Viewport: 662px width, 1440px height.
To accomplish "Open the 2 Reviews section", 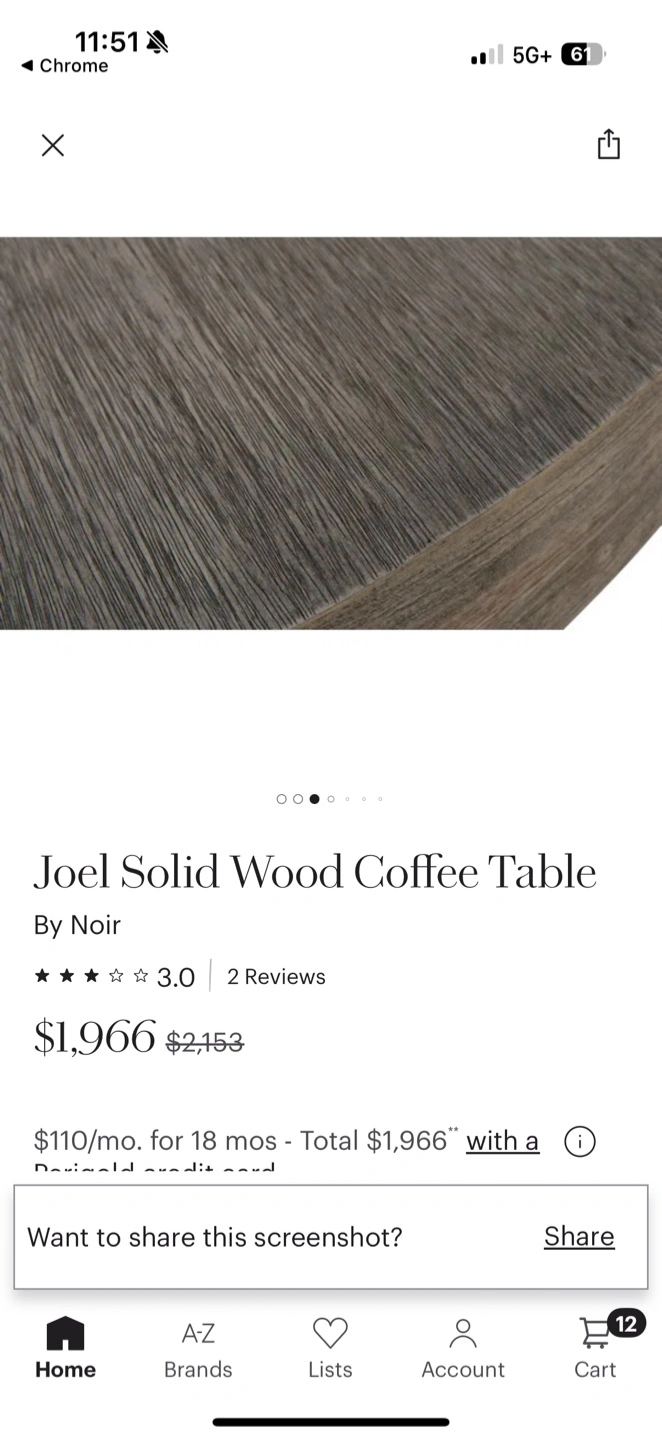I will click(x=276, y=977).
